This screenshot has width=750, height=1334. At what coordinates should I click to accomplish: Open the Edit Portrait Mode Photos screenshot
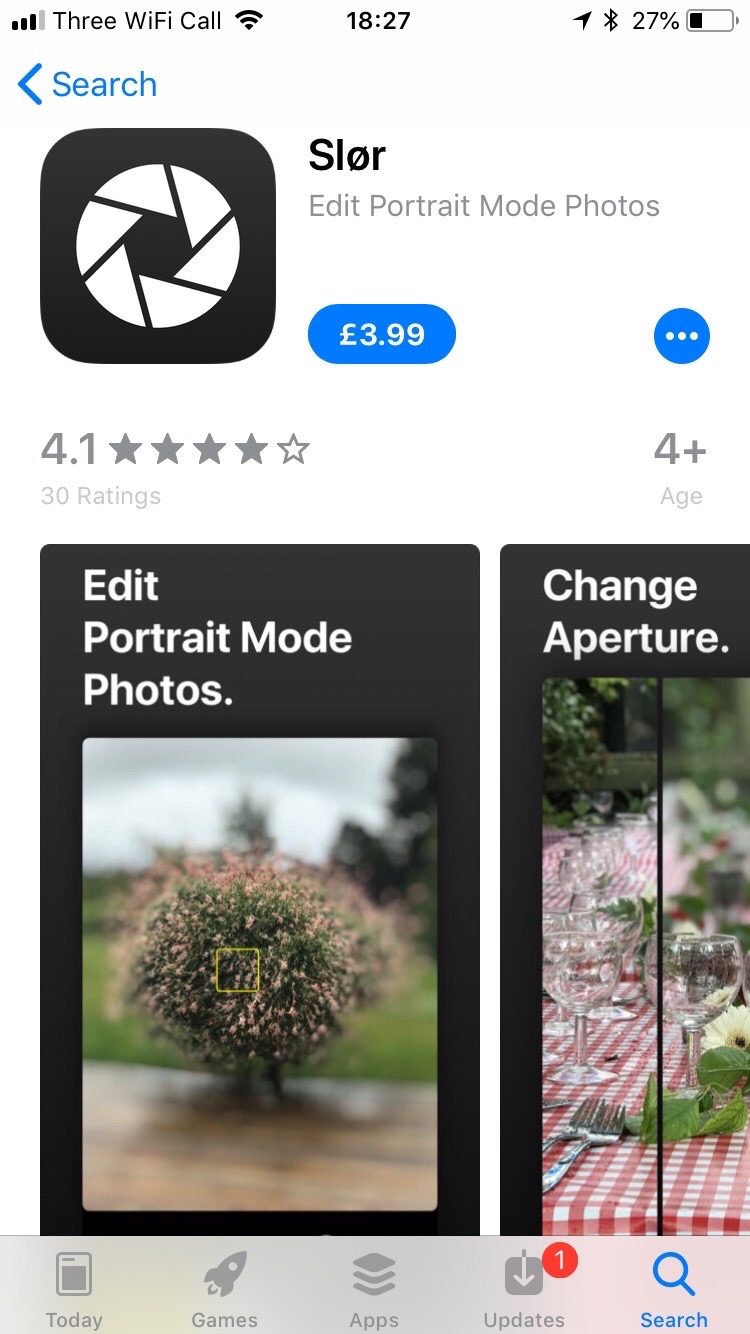click(260, 890)
